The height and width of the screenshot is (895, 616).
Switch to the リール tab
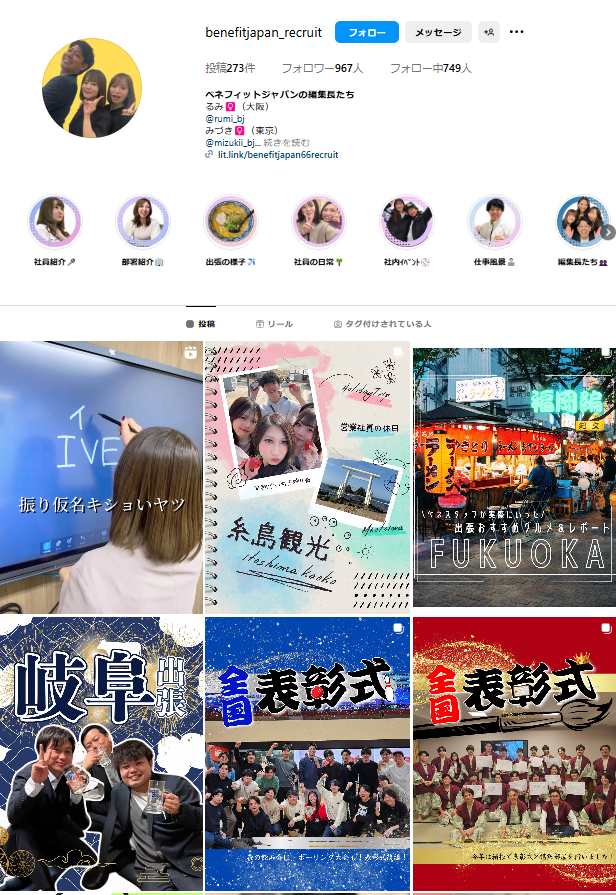point(274,324)
